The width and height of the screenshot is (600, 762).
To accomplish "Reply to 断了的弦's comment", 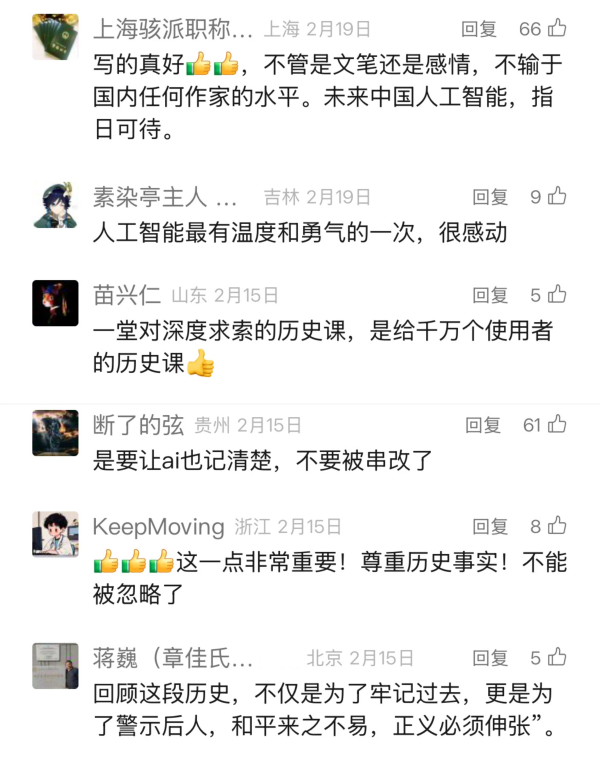I will 483,425.
